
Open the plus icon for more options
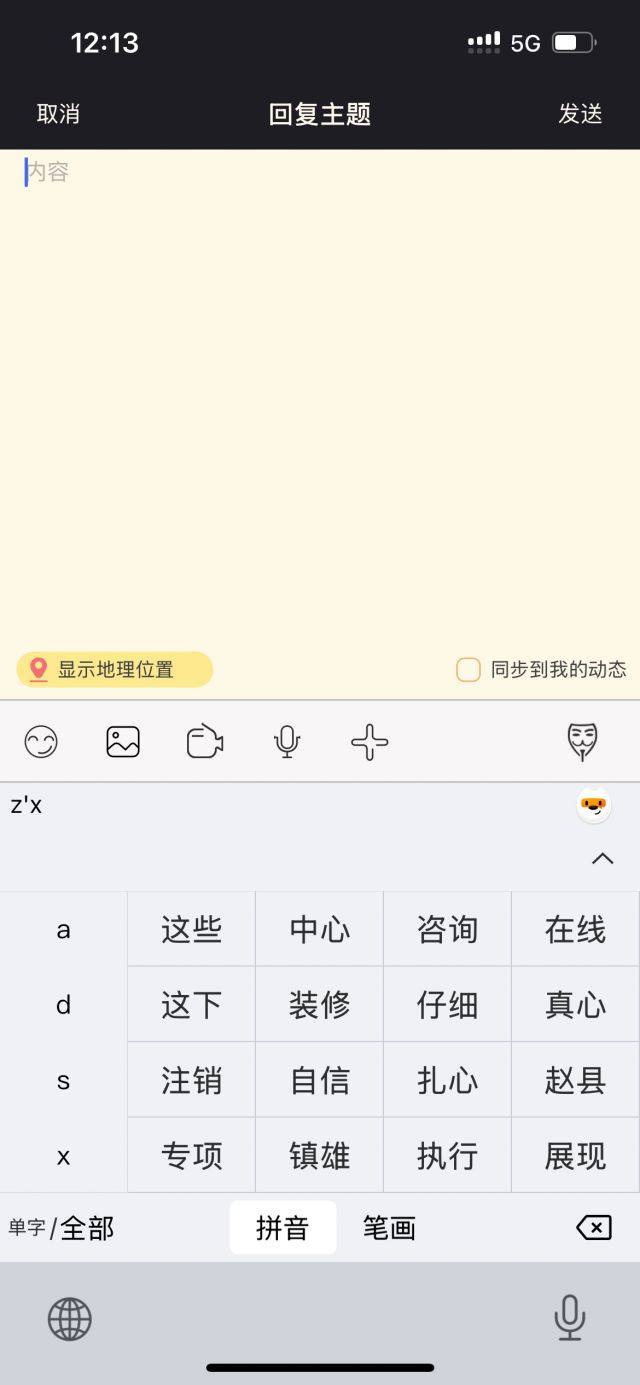click(369, 742)
